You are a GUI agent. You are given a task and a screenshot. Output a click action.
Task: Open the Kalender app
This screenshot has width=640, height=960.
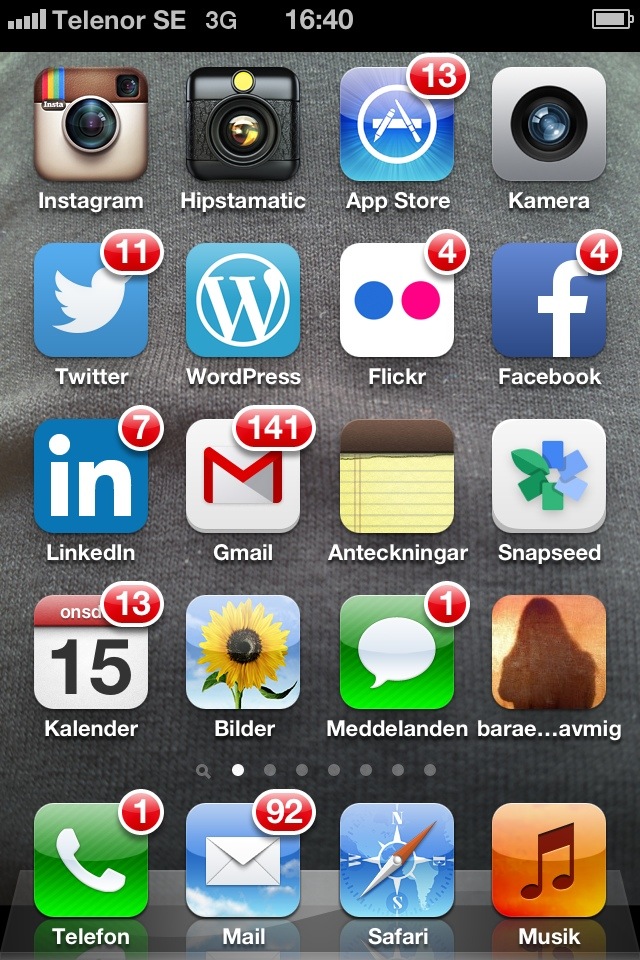coord(91,652)
